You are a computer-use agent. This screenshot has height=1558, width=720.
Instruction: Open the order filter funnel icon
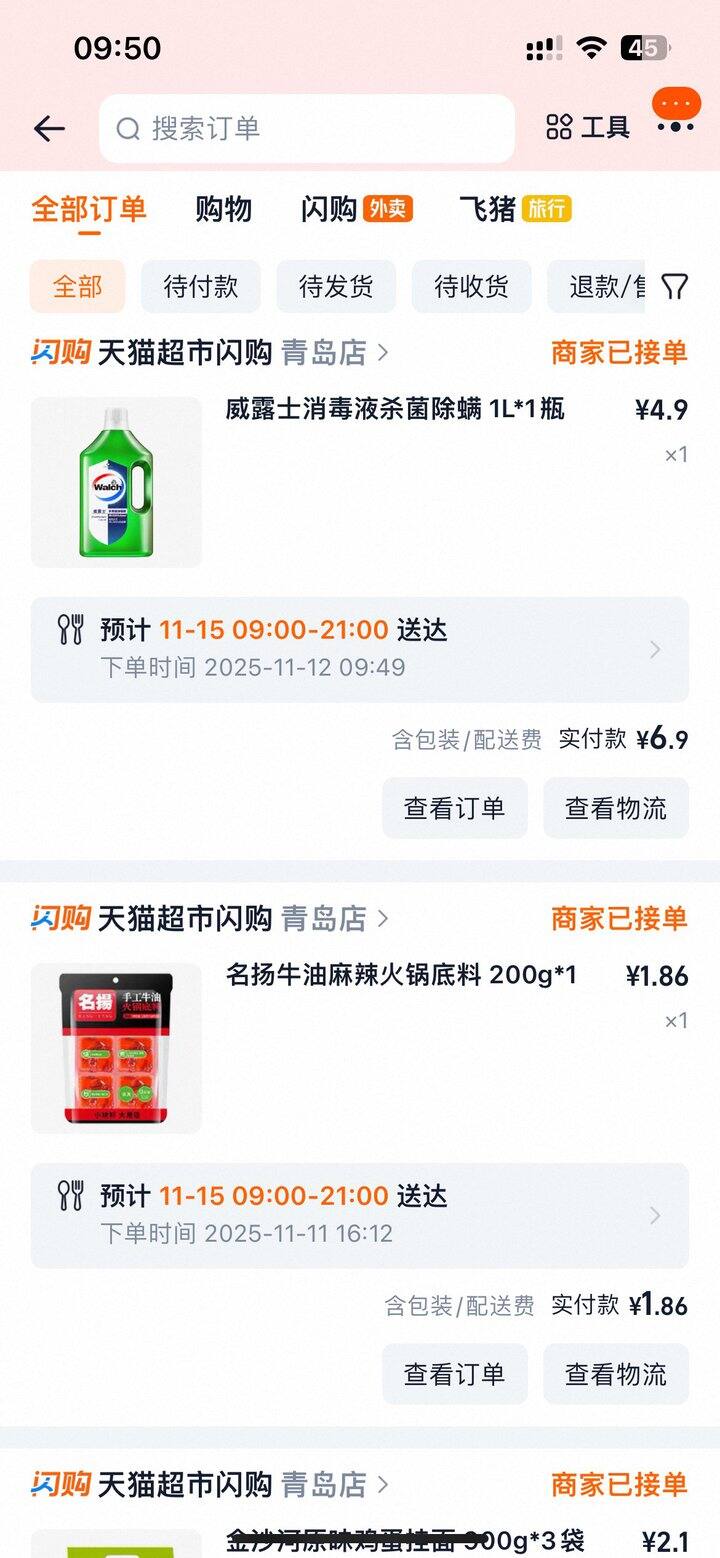[675, 287]
